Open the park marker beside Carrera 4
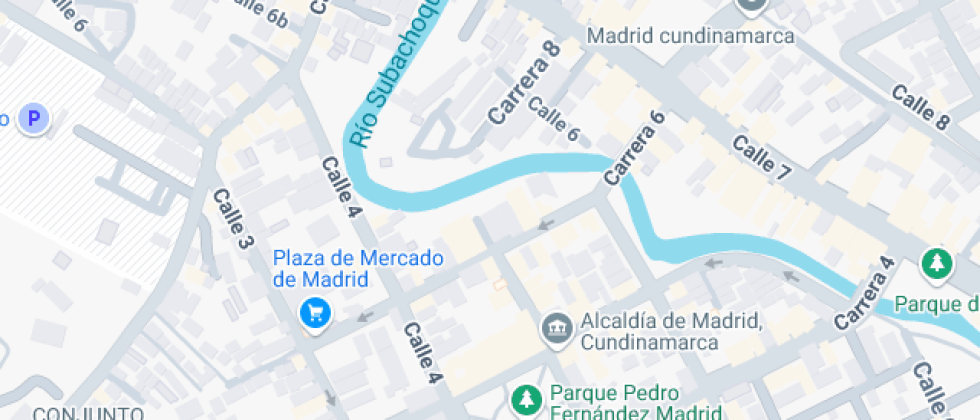The width and height of the screenshot is (980, 420). coord(936,265)
